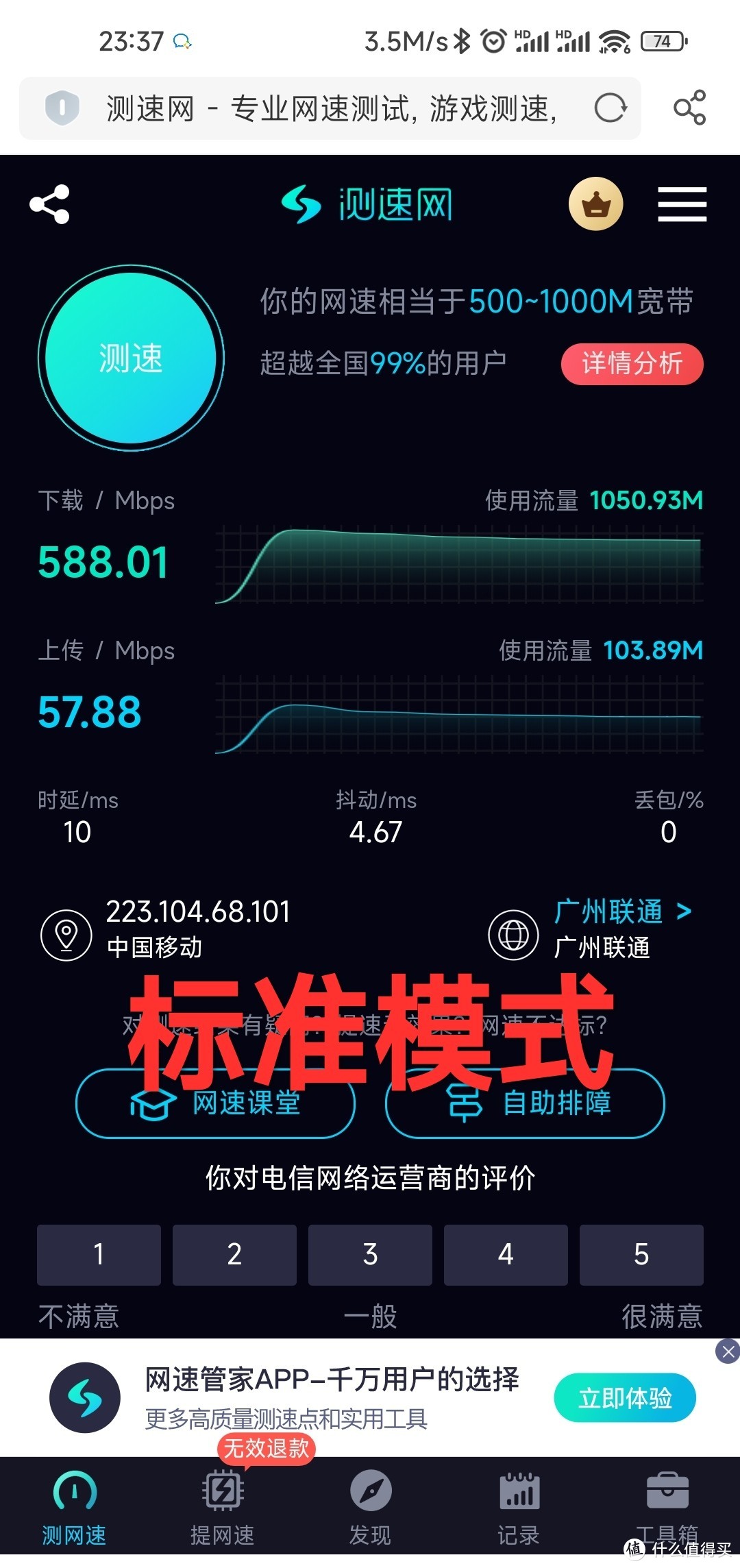The image size is (740, 1568).
Task: Close the 网速管家APP banner ad
Action: point(726,1351)
